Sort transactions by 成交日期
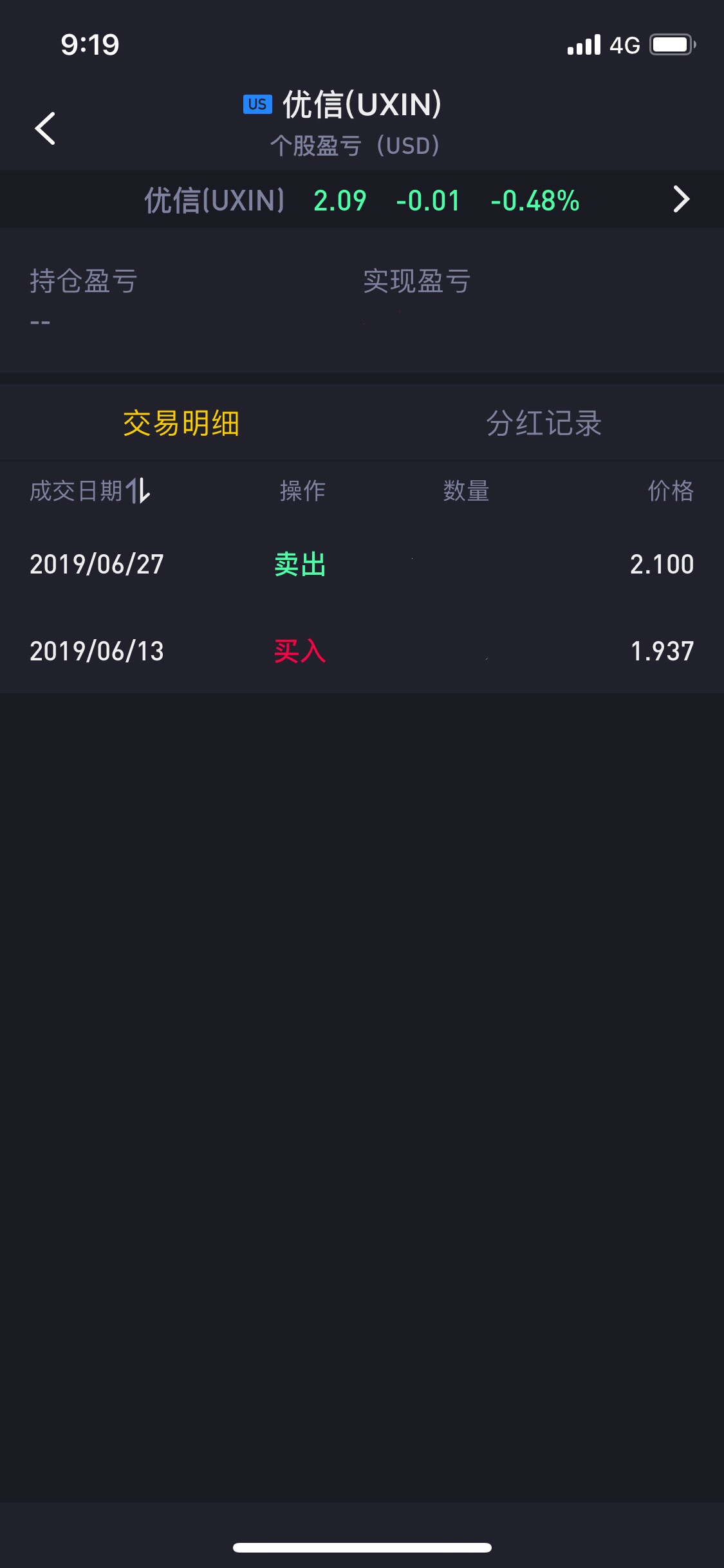This screenshot has width=724, height=1568. coord(90,491)
